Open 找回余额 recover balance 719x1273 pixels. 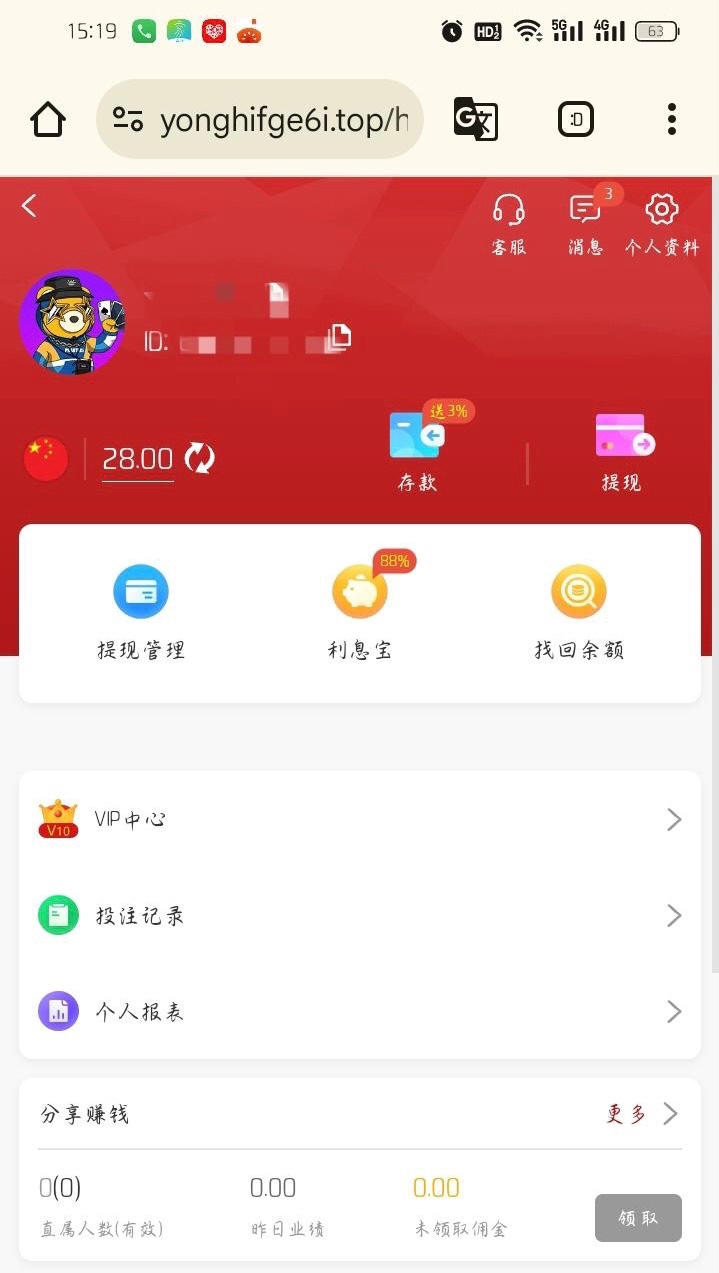pos(579,610)
